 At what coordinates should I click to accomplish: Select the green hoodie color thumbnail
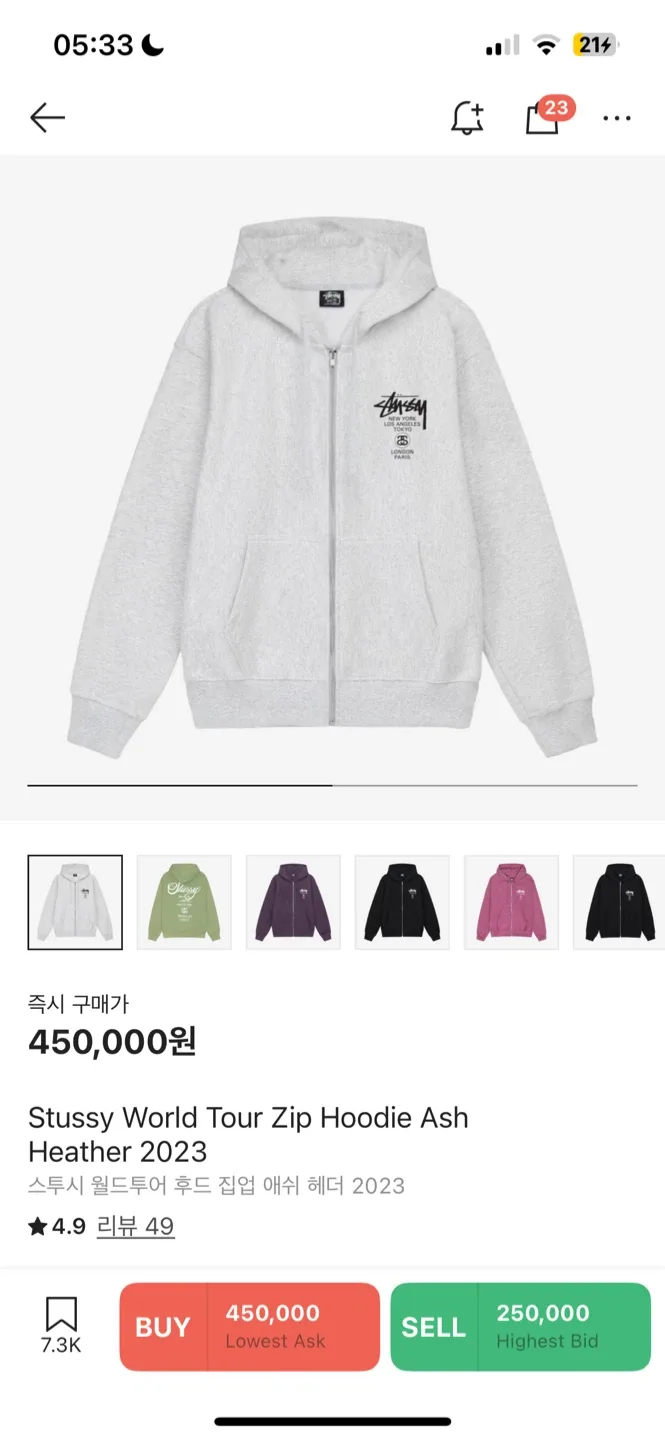coord(184,902)
